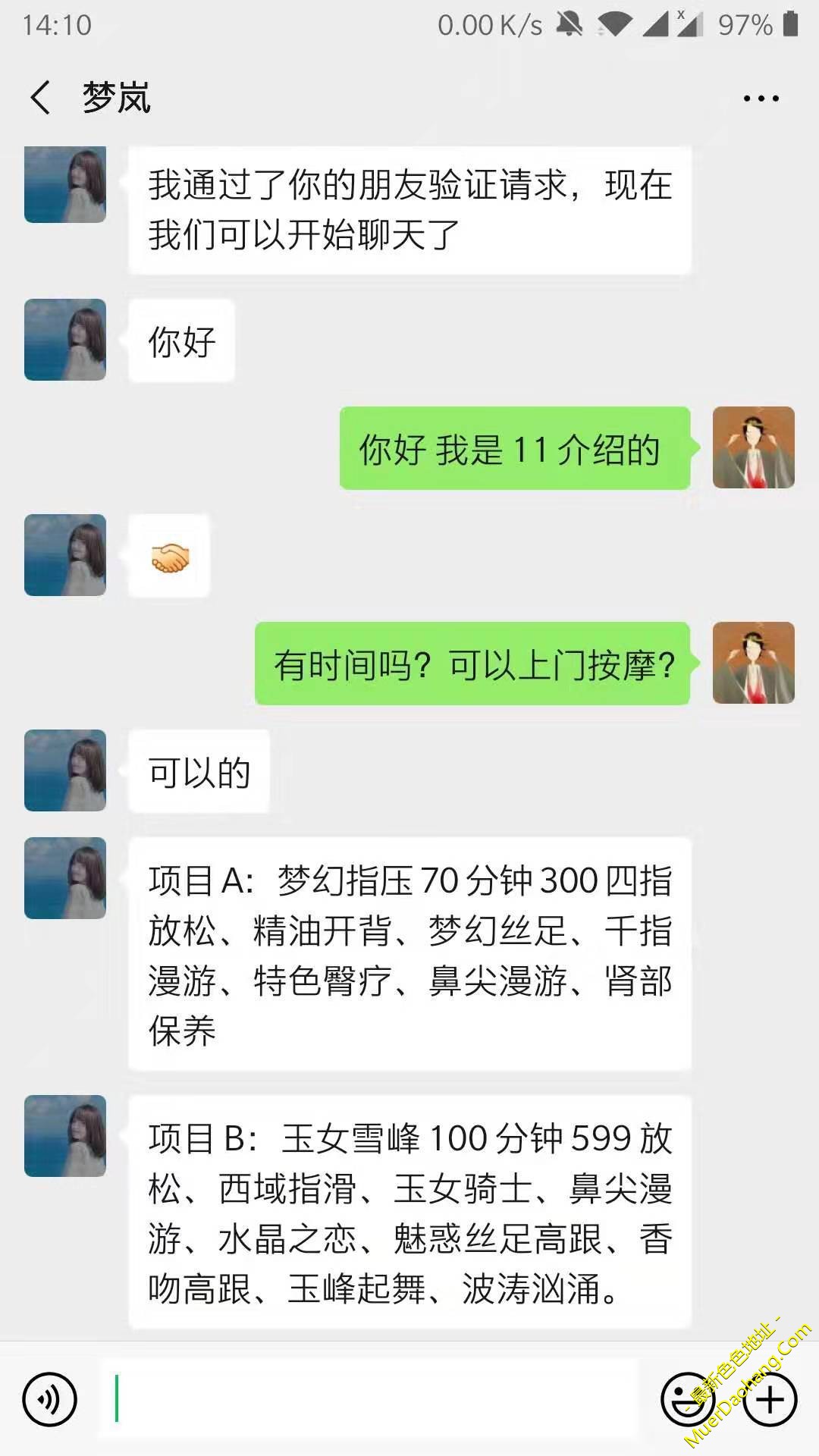Viewport: 819px width, 1456px height.
Task: Open the chat overflow menu
Action: pyautogui.click(x=761, y=99)
